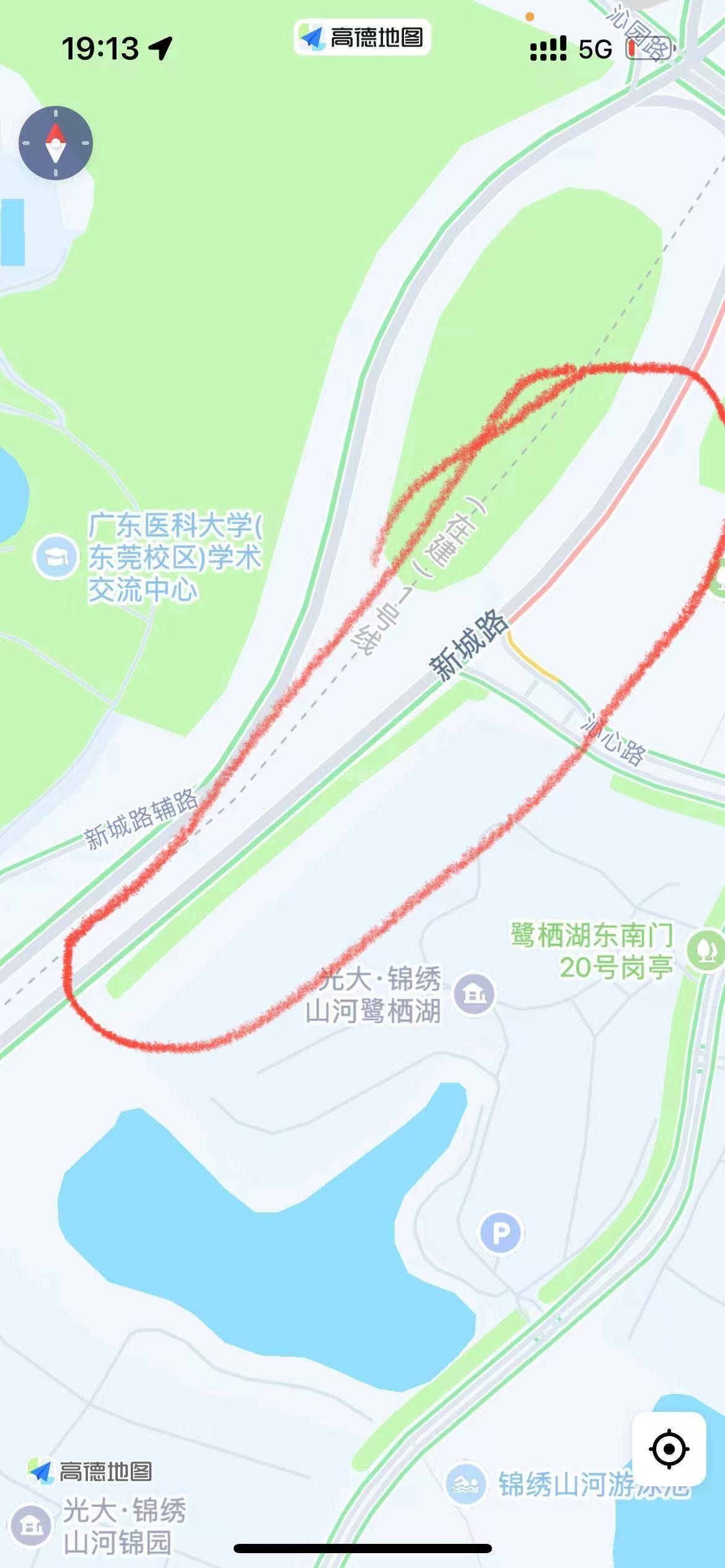Tap the compass to reset map orientation

[x=56, y=143]
